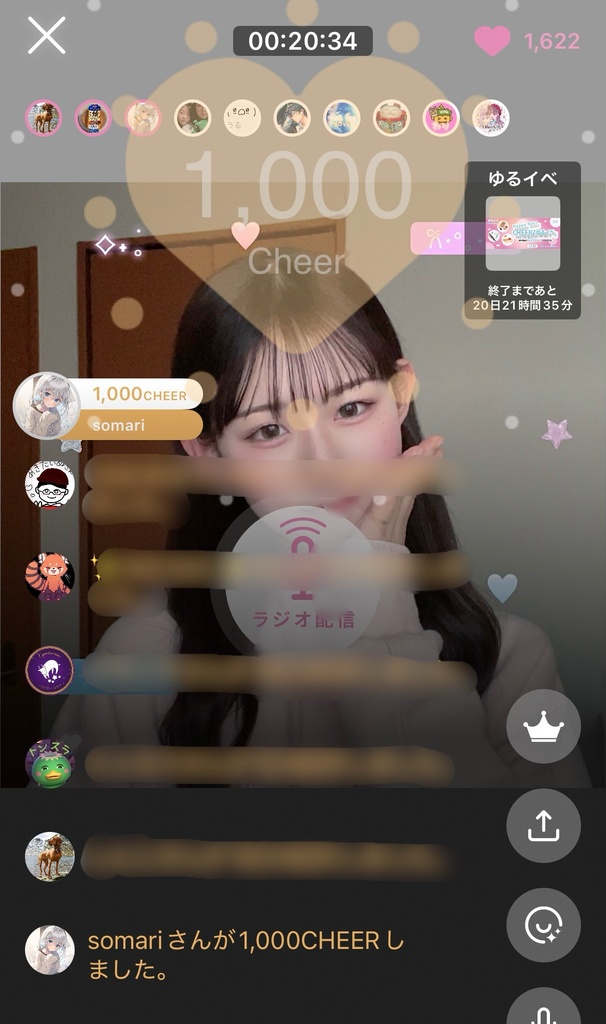Tap the microphone button
Viewport: 606px width, 1024px height.
[x=543, y=1010]
